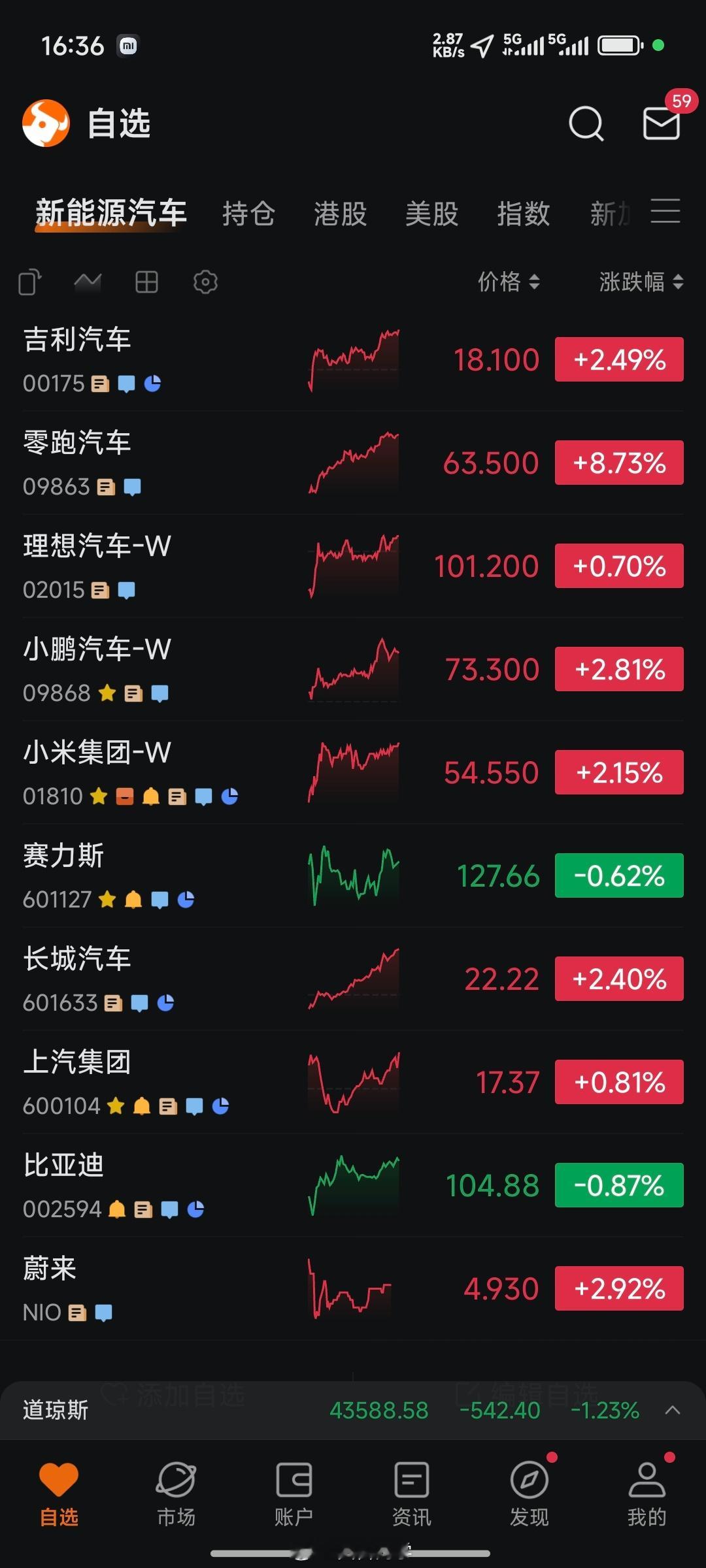This screenshot has height=1568, width=706.
Task: Open the search icon
Action: click(x=586, y=123)
